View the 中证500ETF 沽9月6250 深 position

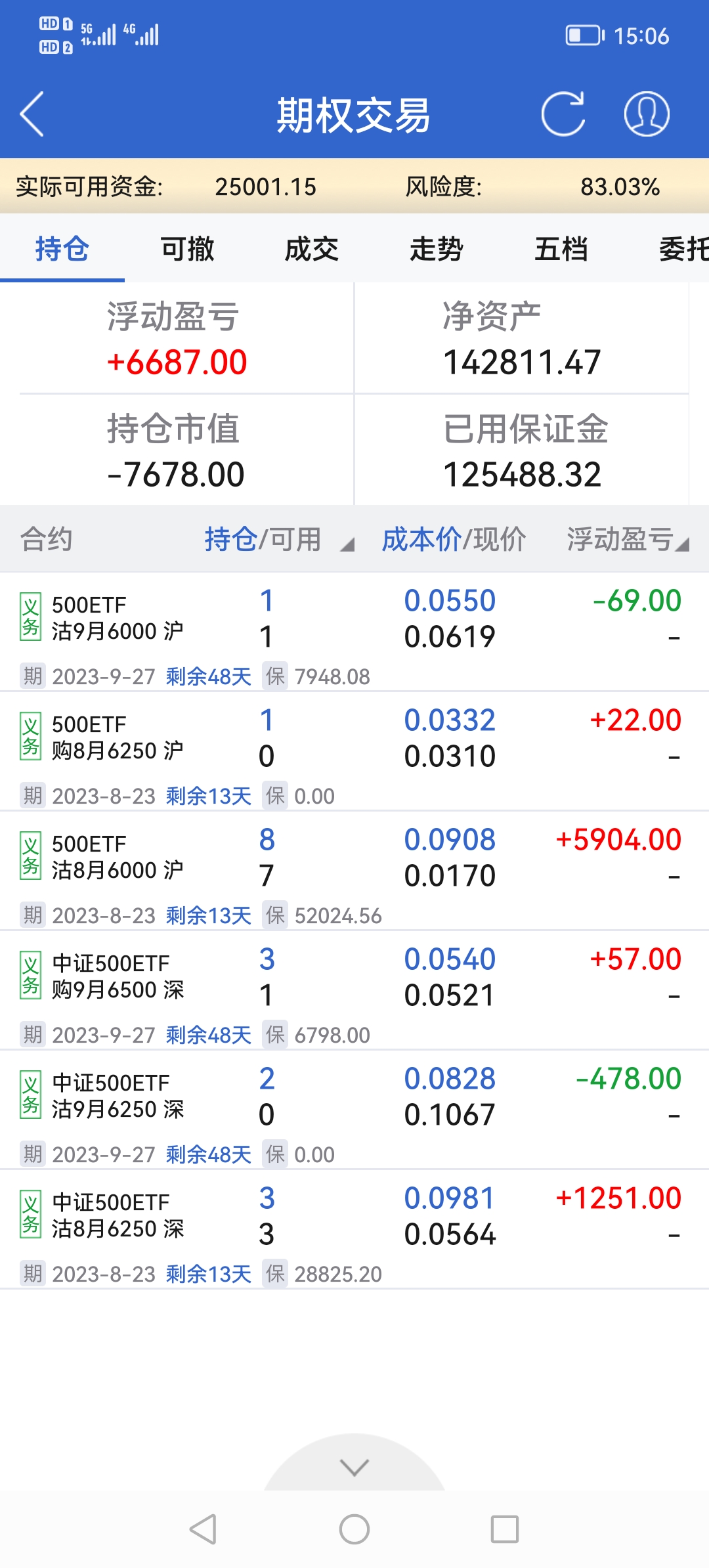pos(118,1097)
